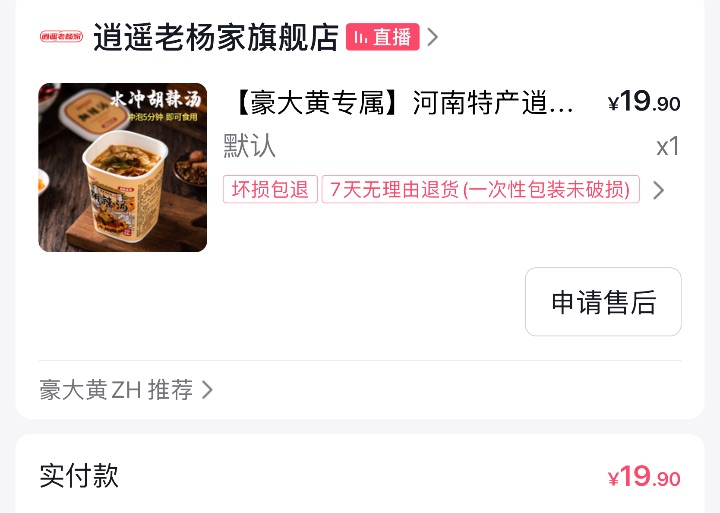
Task: Tap 申请售后 to request after-sales
Action: click(603, 302)
